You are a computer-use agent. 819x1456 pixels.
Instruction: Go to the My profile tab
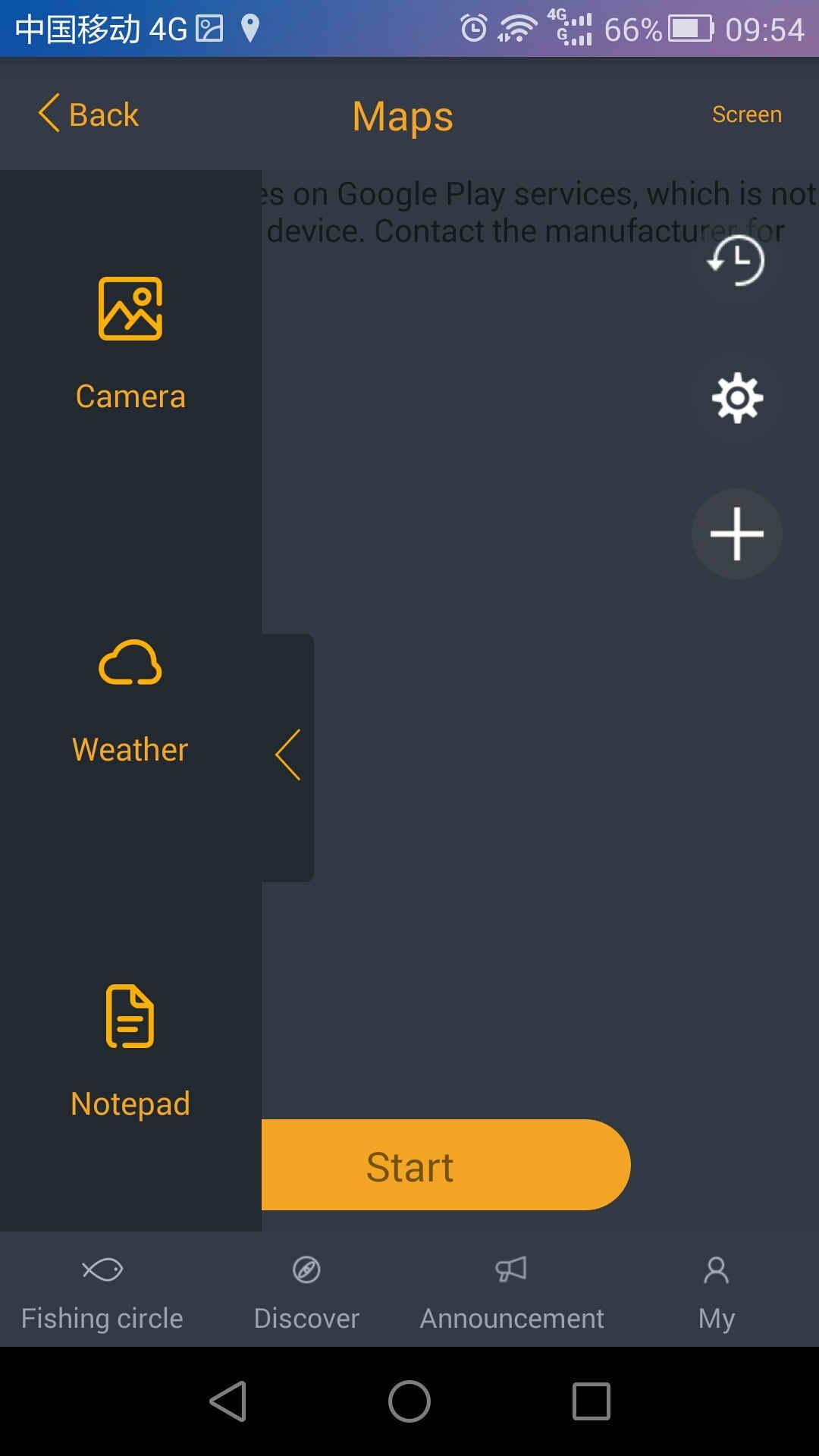[716, 1292]
